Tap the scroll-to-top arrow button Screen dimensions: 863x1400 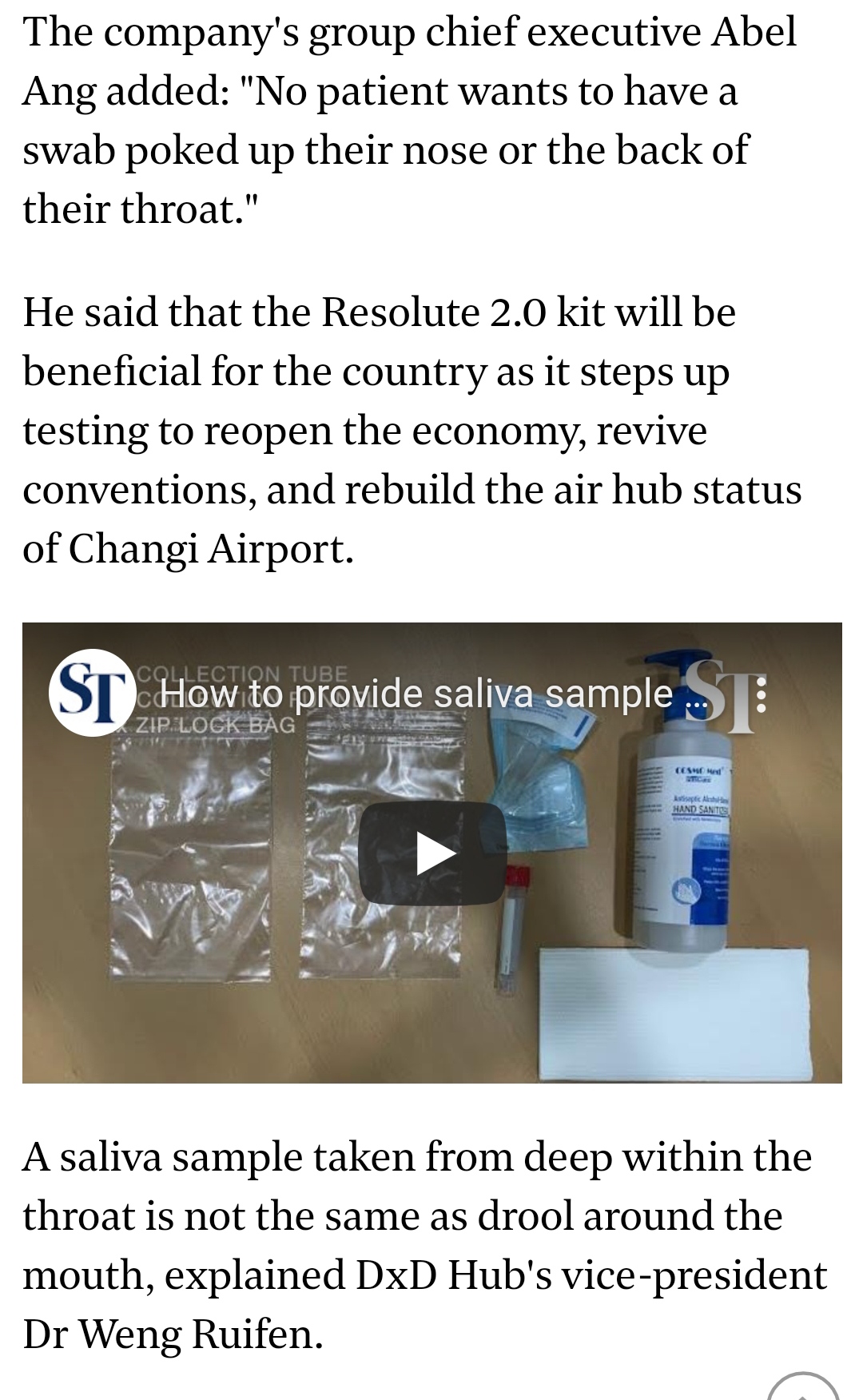point(802,1389)
